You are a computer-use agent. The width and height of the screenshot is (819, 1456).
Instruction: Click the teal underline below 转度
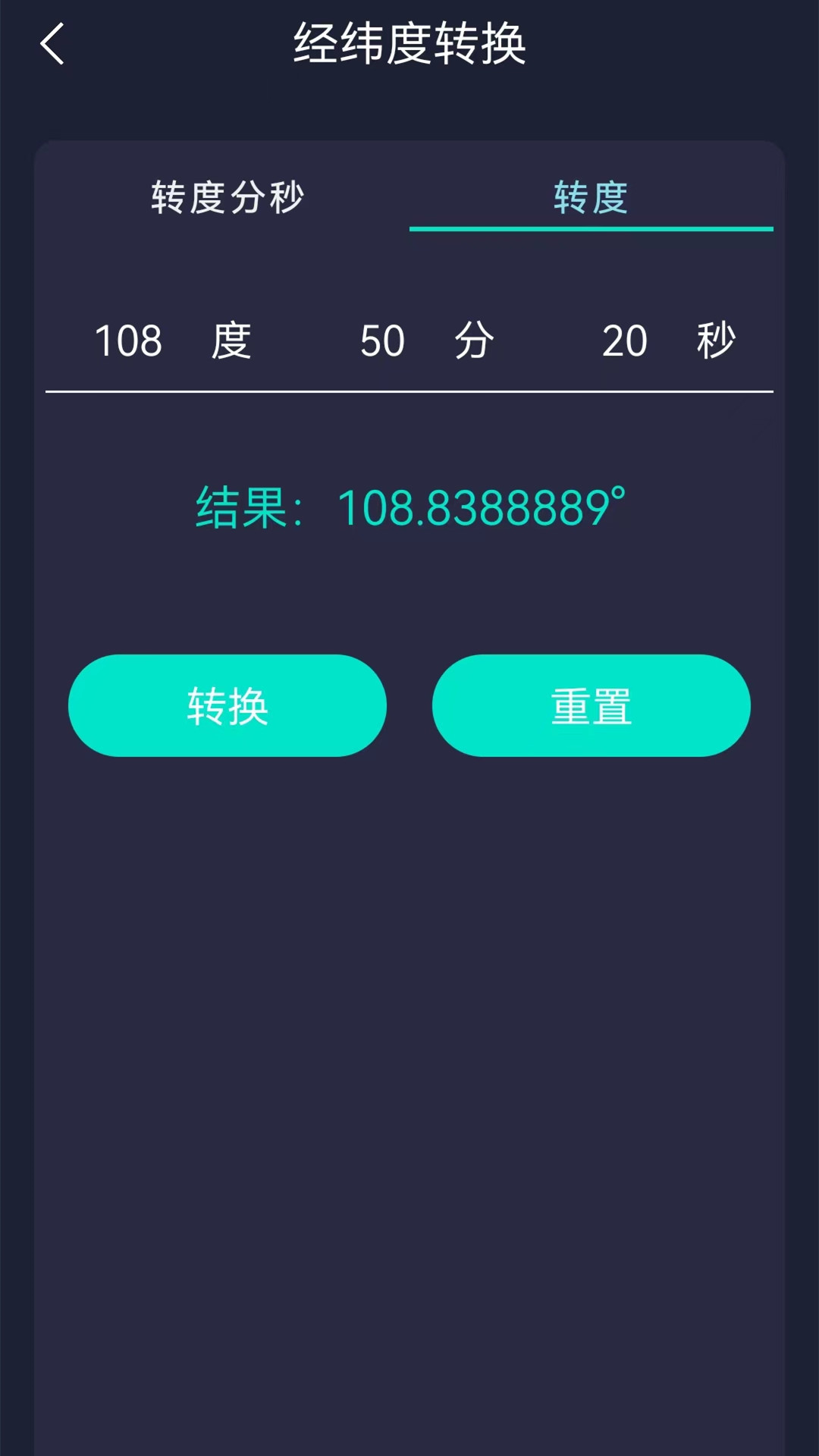click(x=592, y=227)
